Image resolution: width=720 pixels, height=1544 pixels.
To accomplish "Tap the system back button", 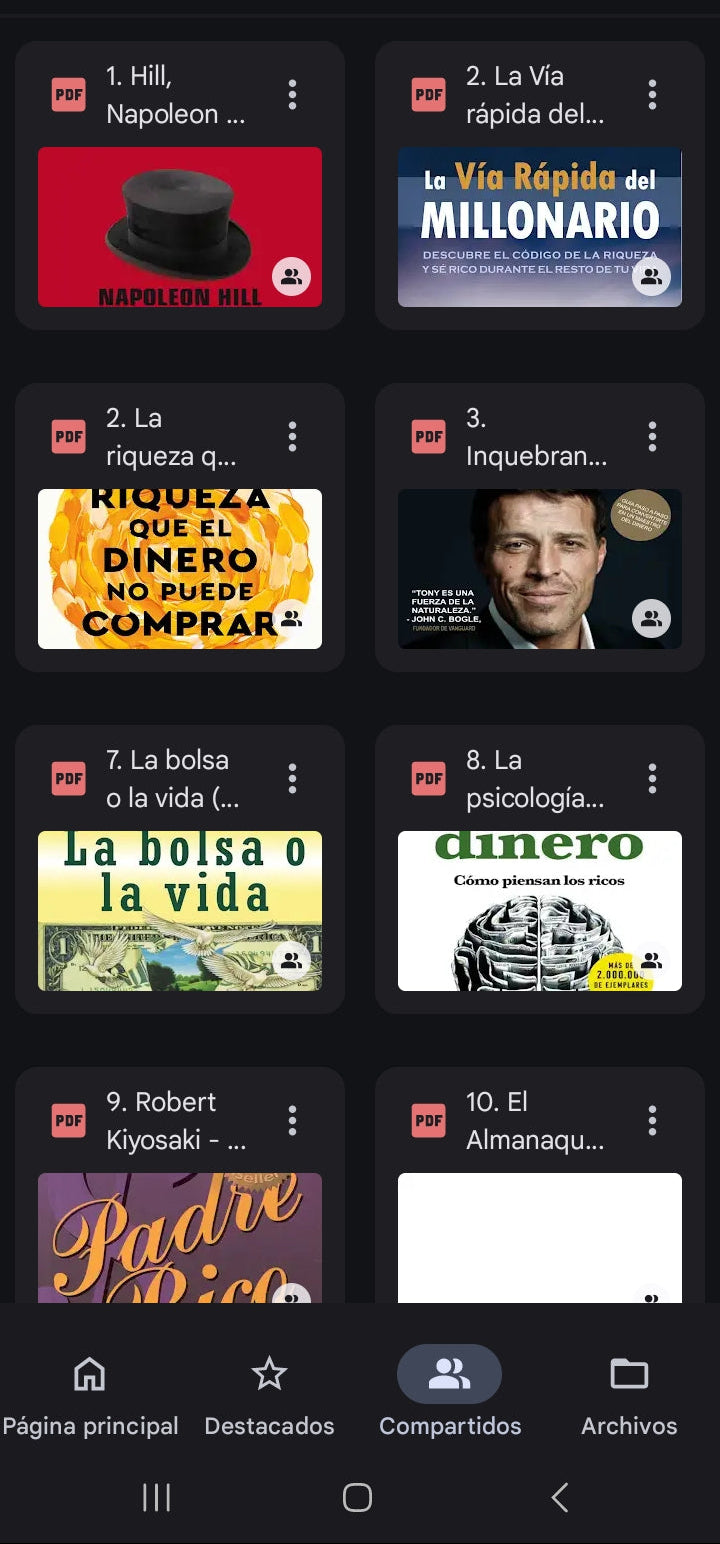I will click(x=560, y=1497).
